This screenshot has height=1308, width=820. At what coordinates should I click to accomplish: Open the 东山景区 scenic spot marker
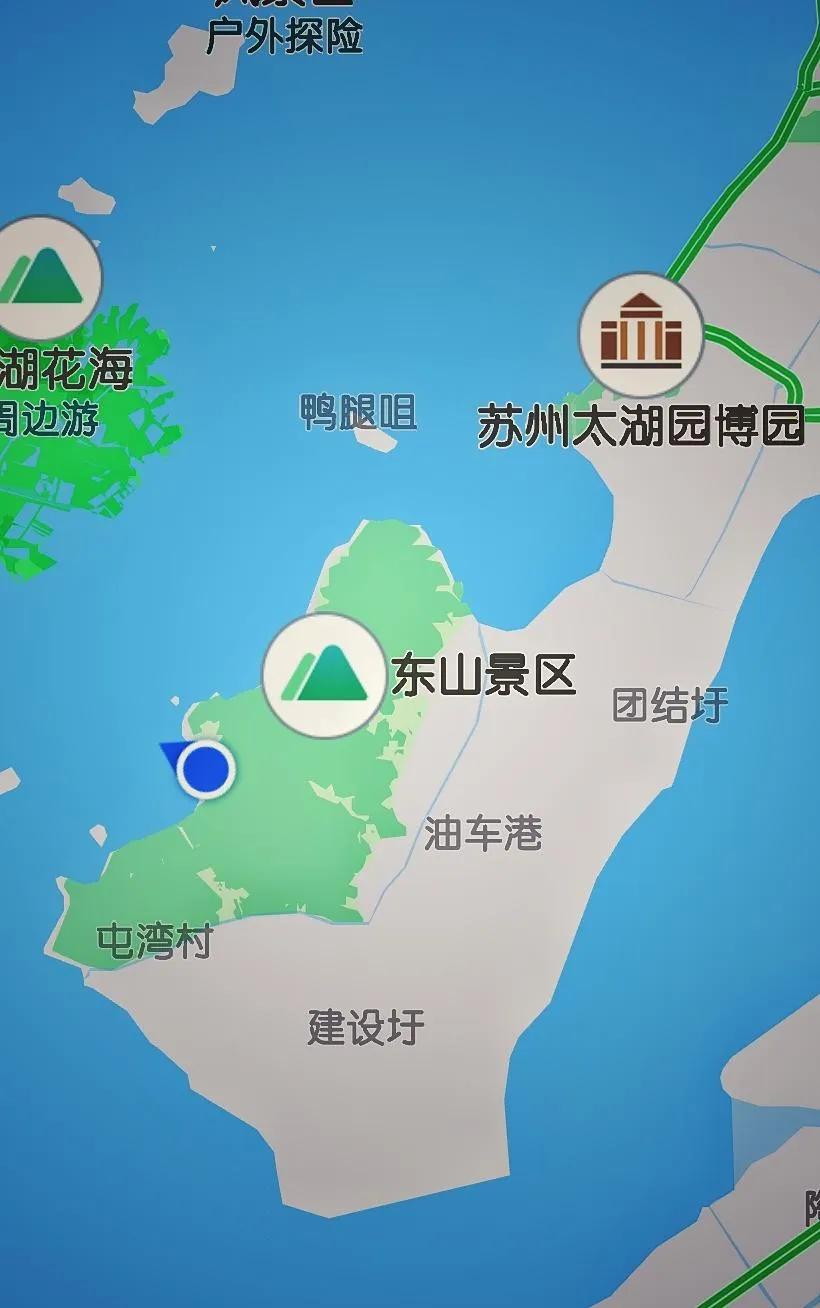pos(324,676)
